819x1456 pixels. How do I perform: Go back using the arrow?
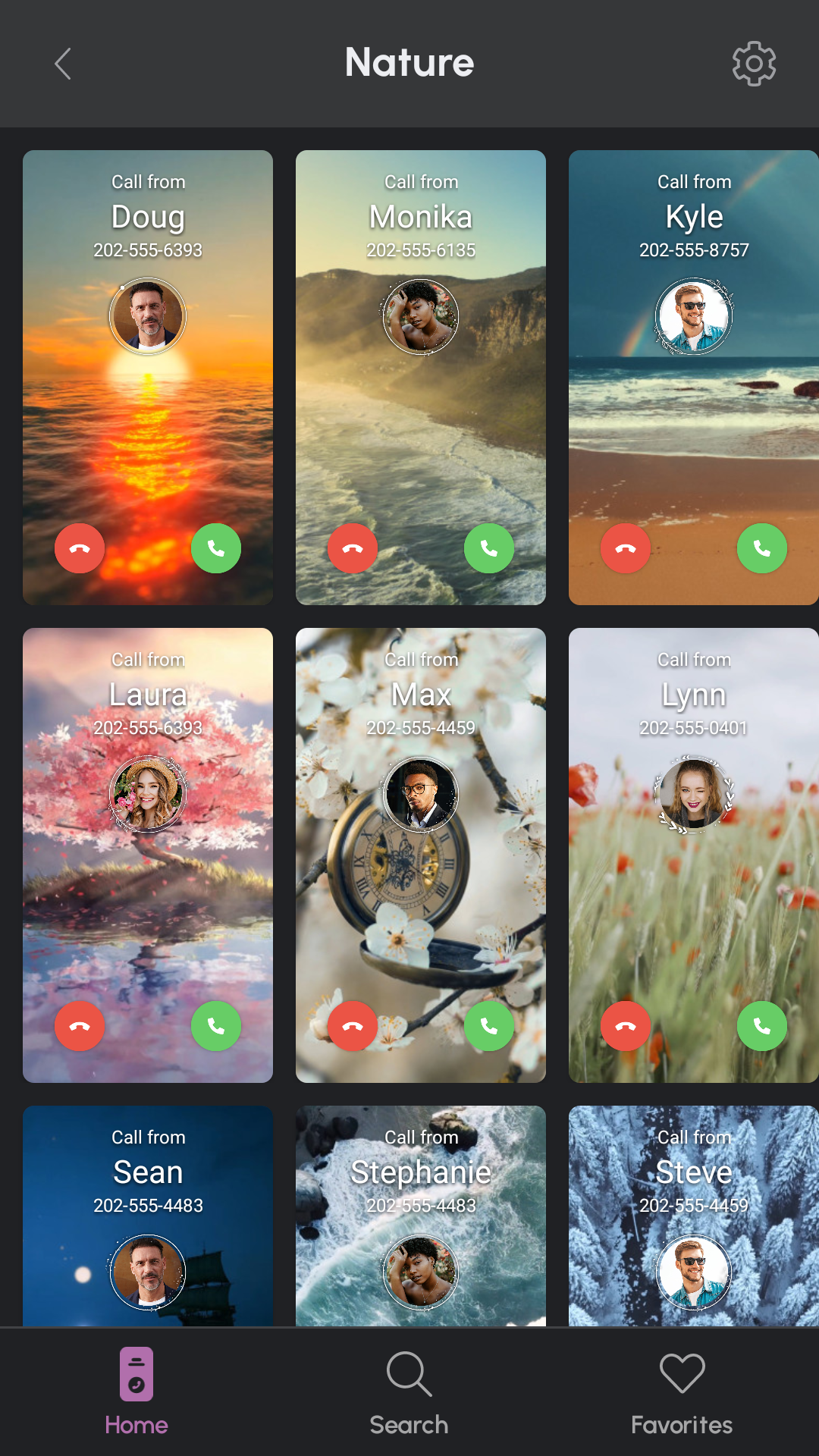coord(63,64)
